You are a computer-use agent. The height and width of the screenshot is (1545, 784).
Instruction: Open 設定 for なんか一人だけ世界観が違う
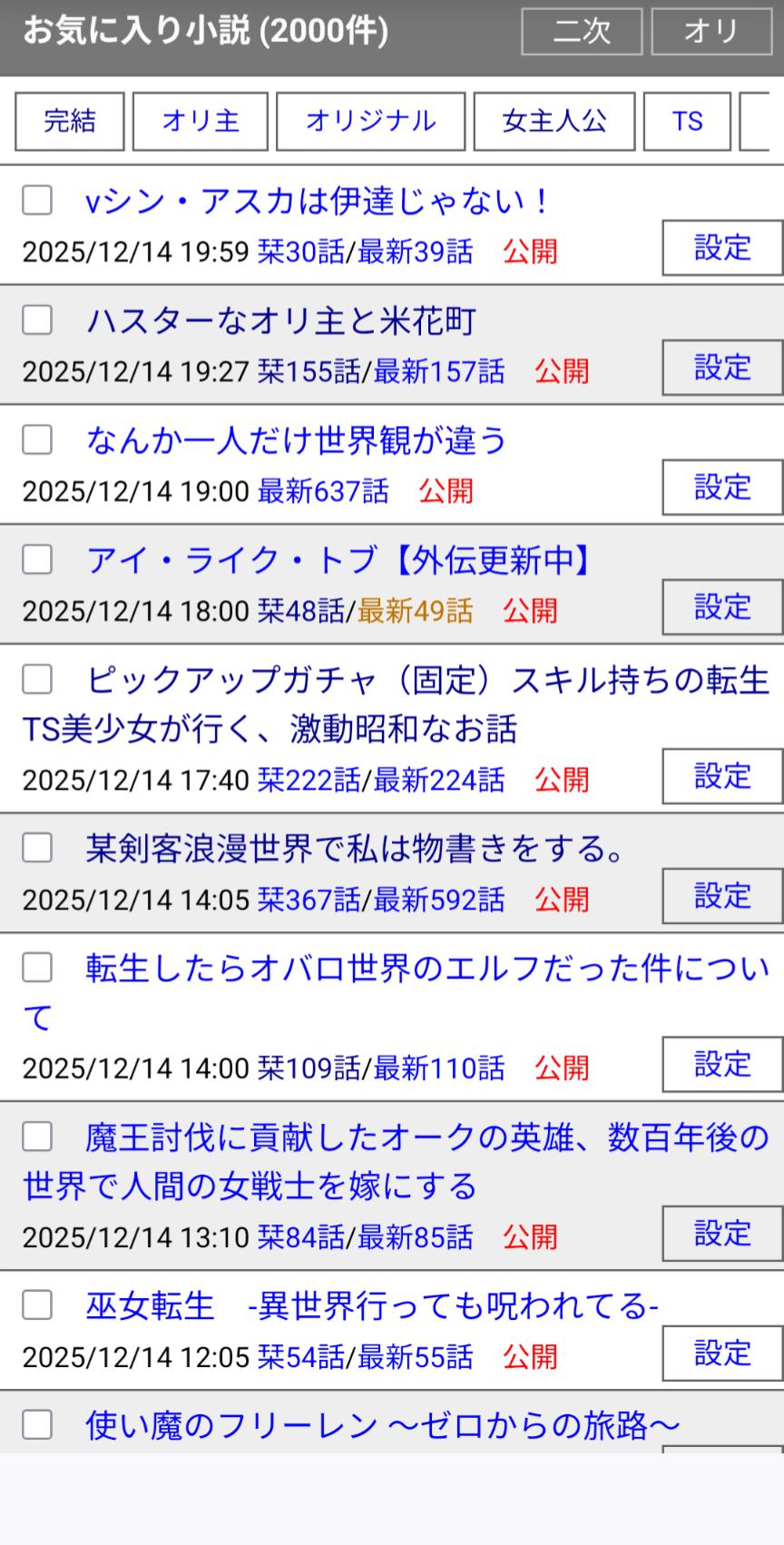tap(722, 487)
